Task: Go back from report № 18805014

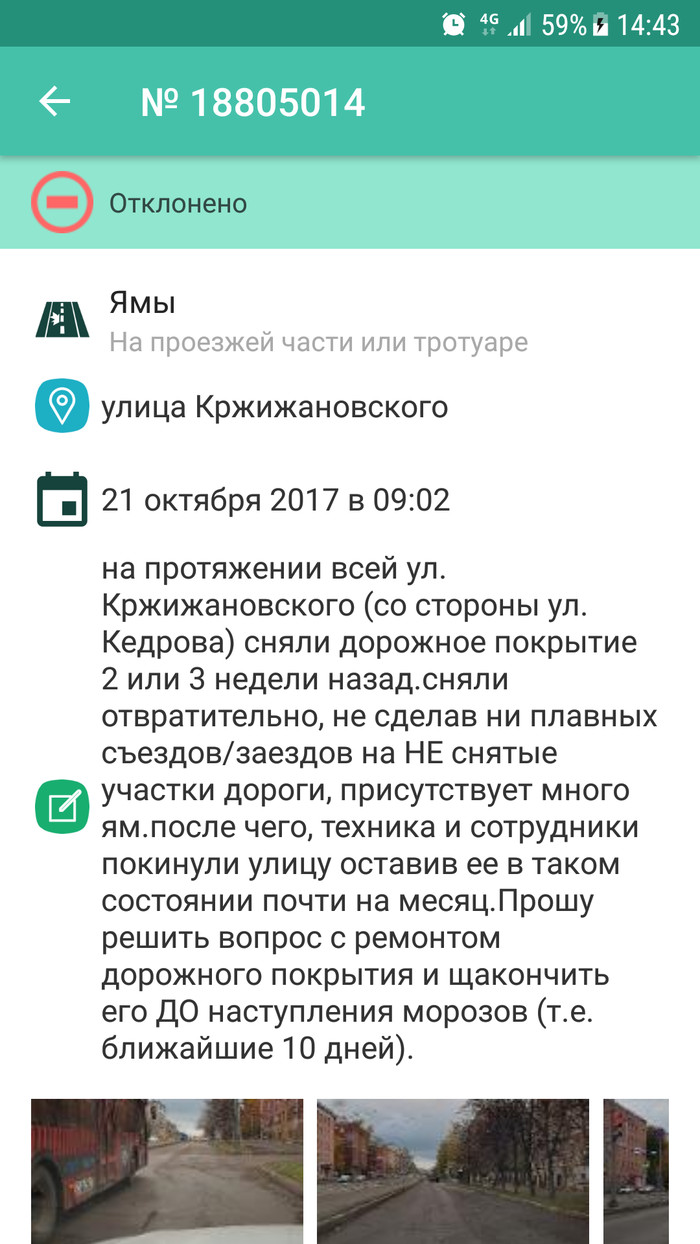Action: (55, 102)
